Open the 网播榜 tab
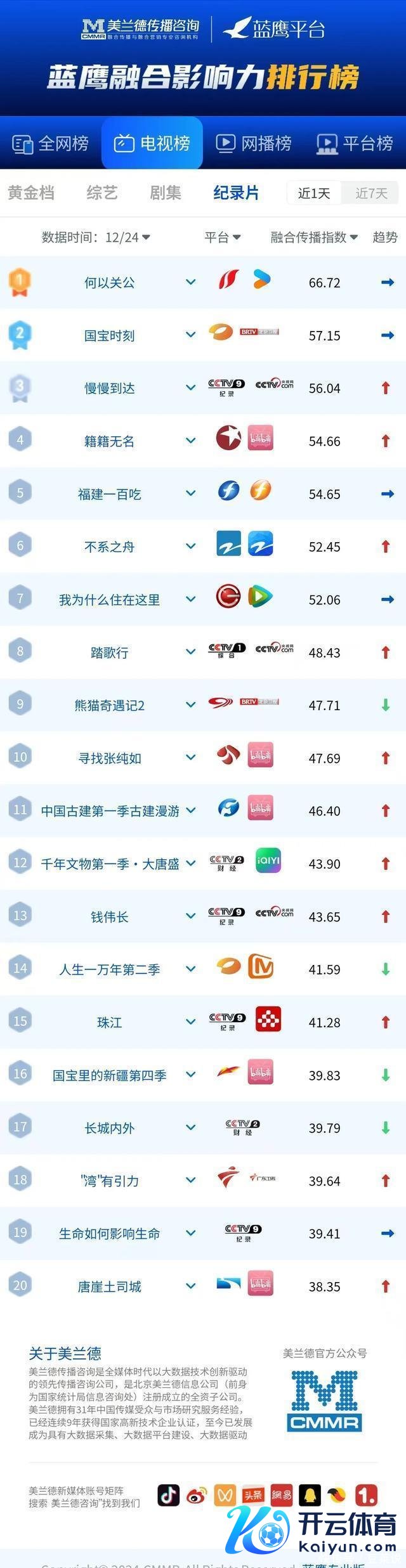The height and width of the screenshot is (1568, 406). (254, 143)
